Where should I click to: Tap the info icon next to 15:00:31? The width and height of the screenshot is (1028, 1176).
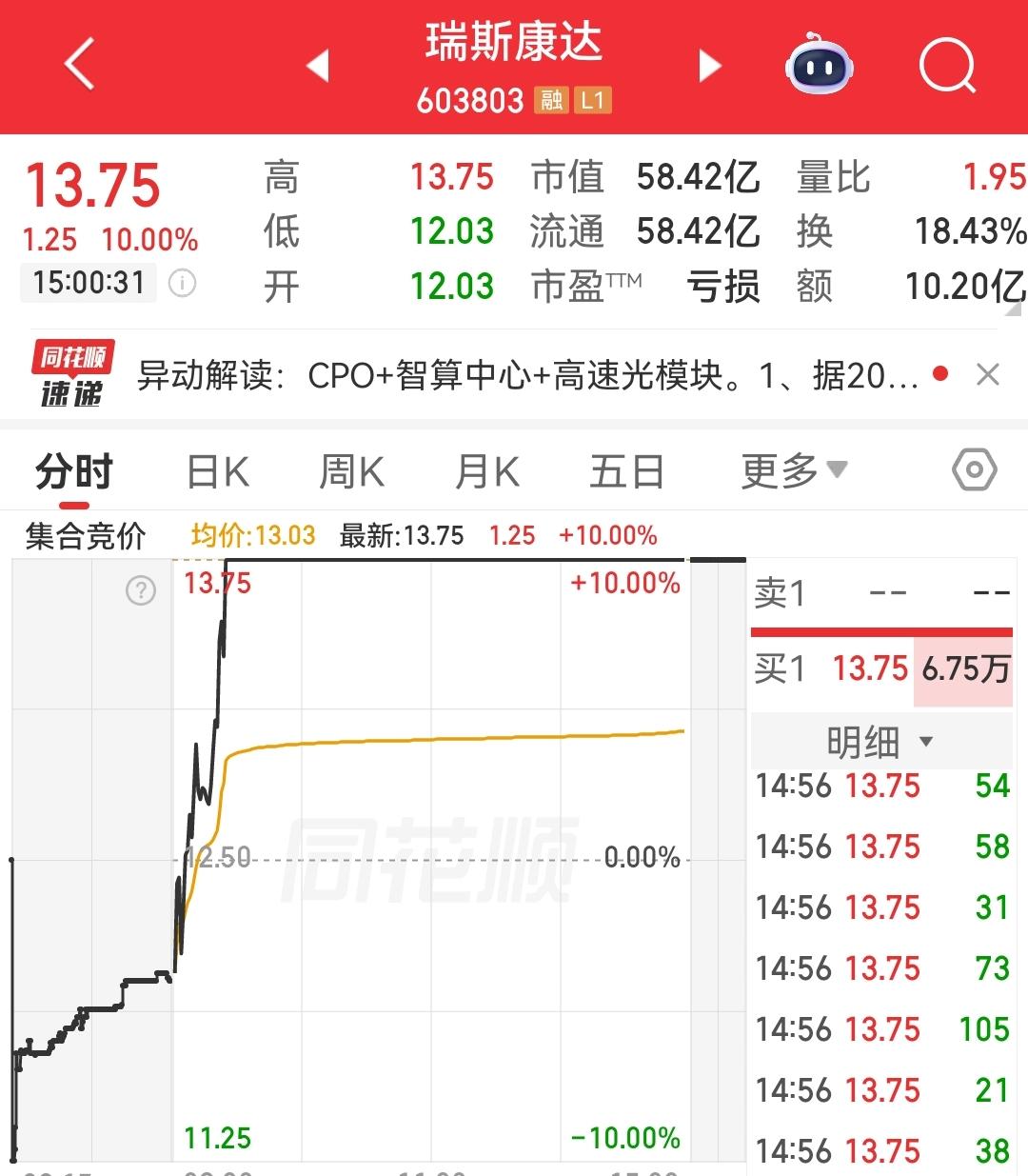[x=181, y=283]
